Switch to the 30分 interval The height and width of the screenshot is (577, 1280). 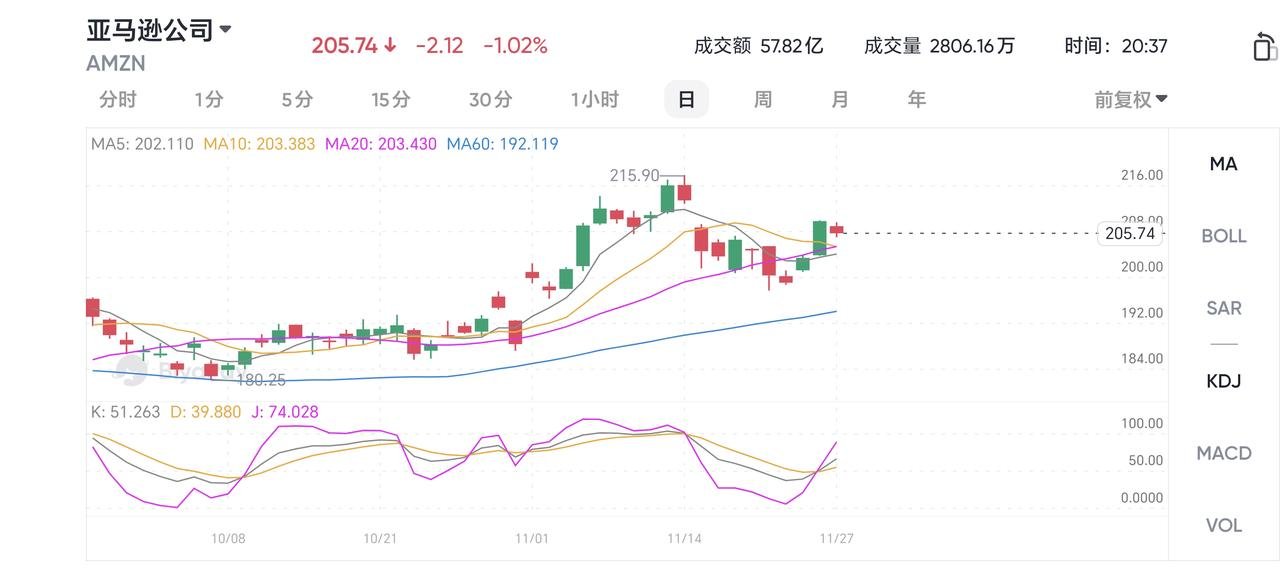pyautogui.click(x=491, y=99)
